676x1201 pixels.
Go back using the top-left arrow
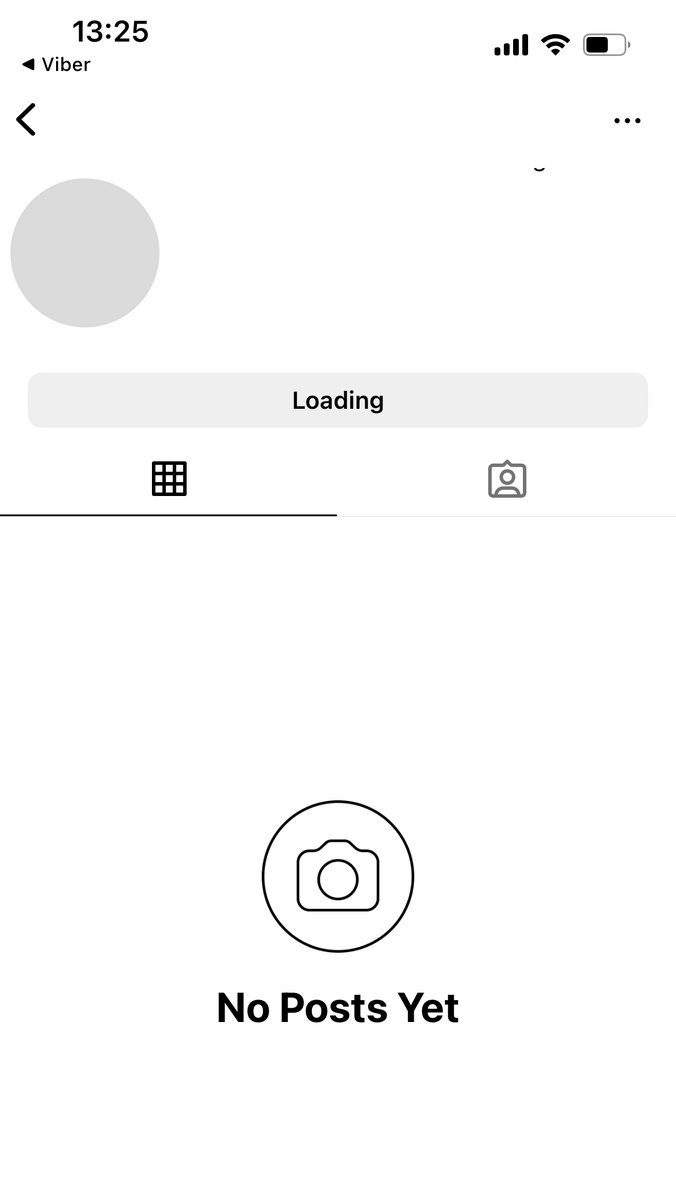pos(27,120)
